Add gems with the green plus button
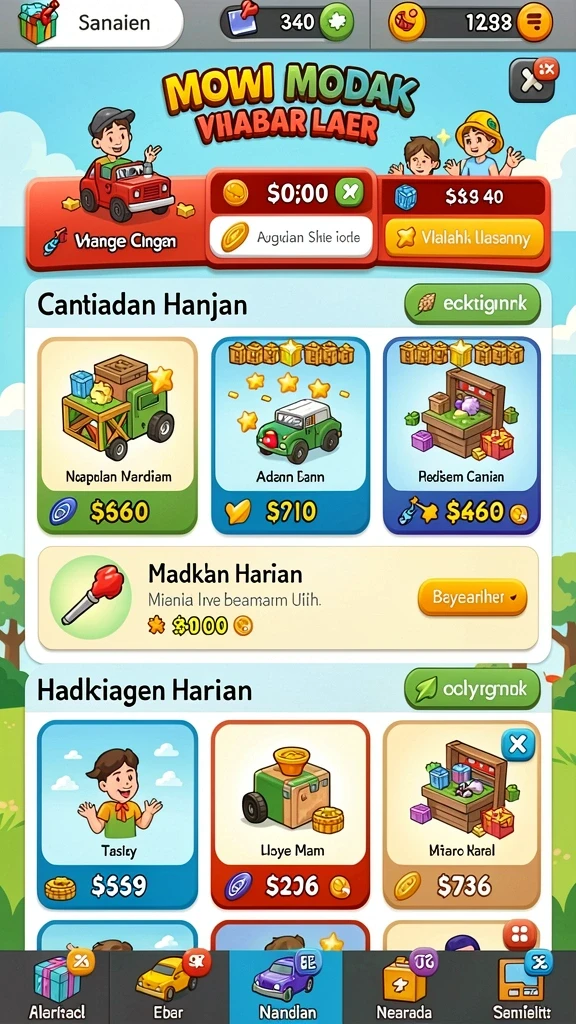576x1024 pixels. pyautogui.click(x=338, y=23)
